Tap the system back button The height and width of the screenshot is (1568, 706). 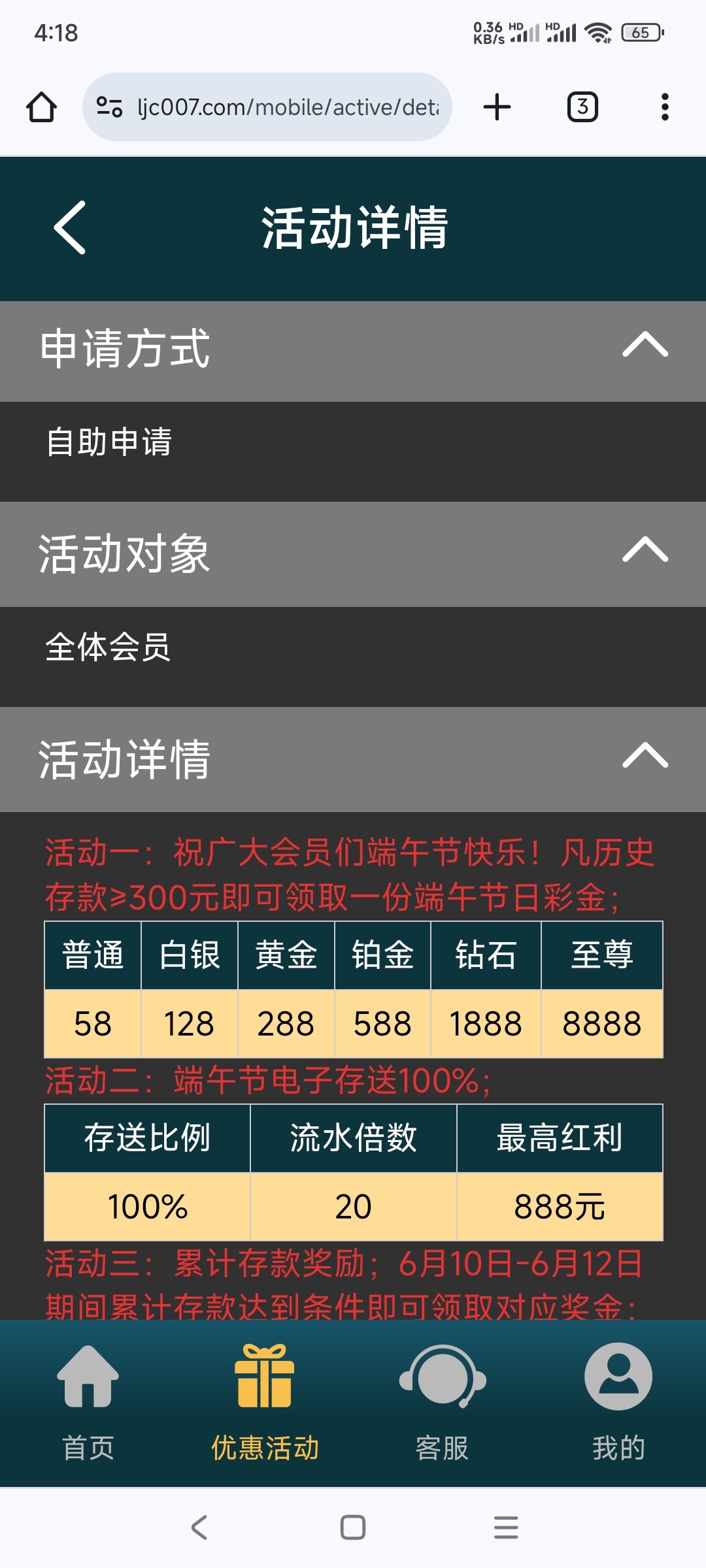[x=199, y=1527]
